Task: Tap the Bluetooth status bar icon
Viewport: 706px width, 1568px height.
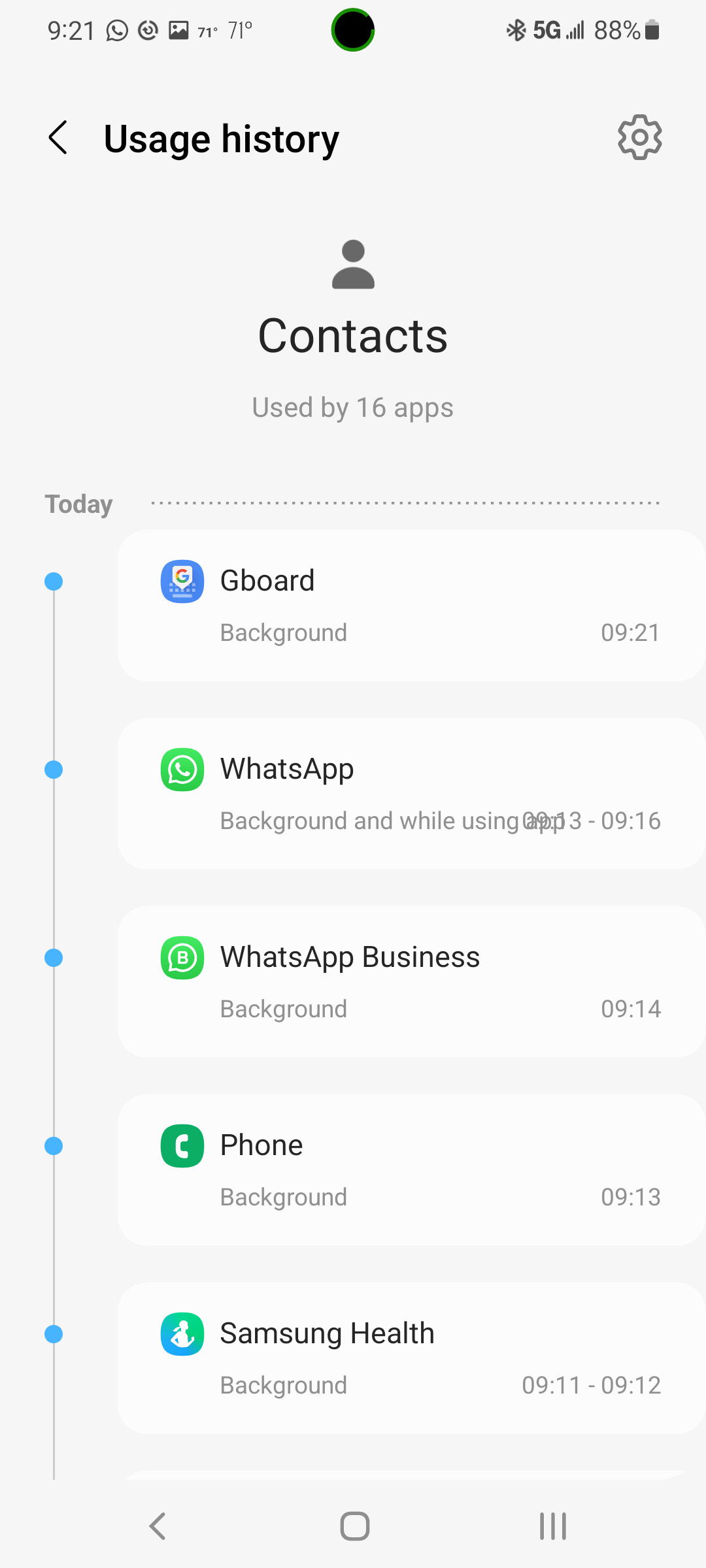Action: [x=516, y=29]
